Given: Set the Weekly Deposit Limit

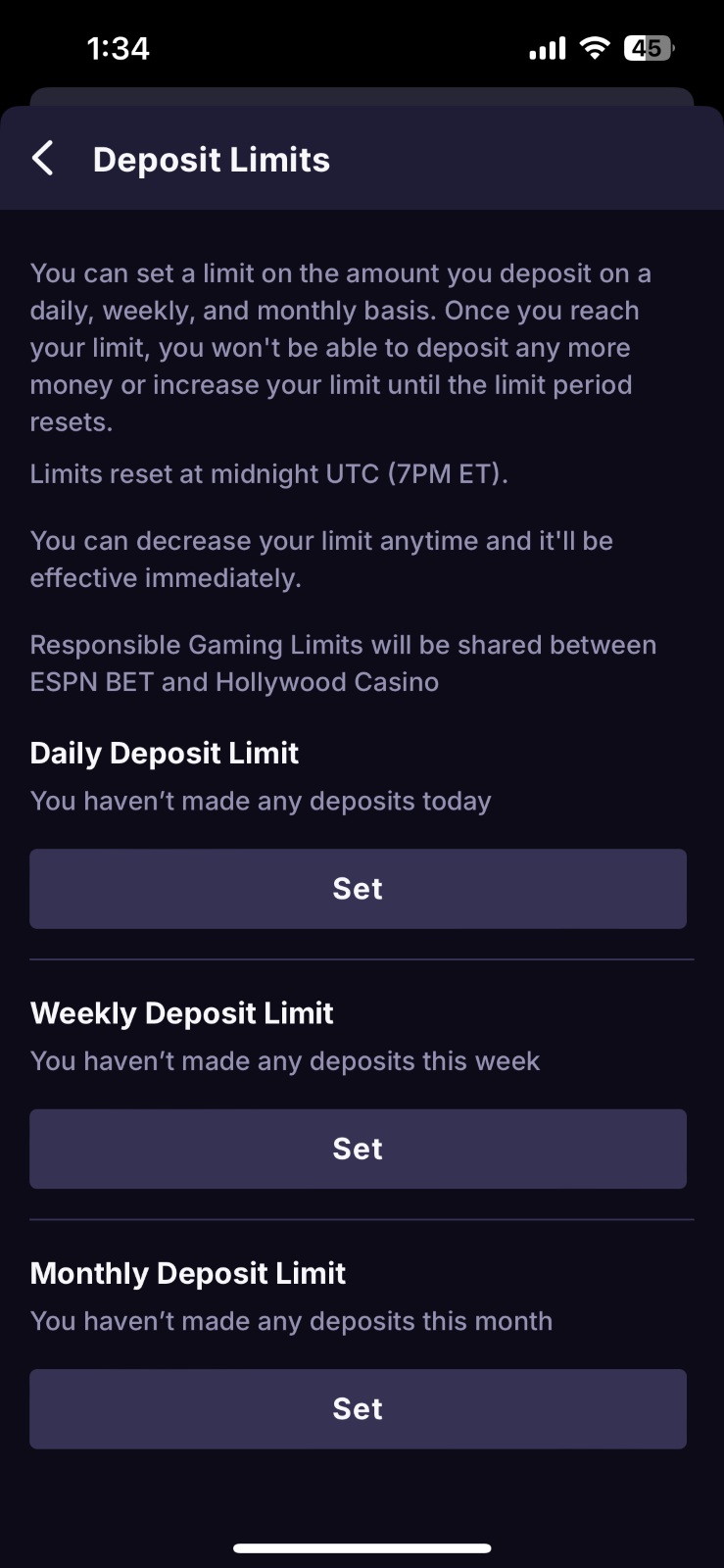Looking at the screenshot, I should (x=358, y=1149).
